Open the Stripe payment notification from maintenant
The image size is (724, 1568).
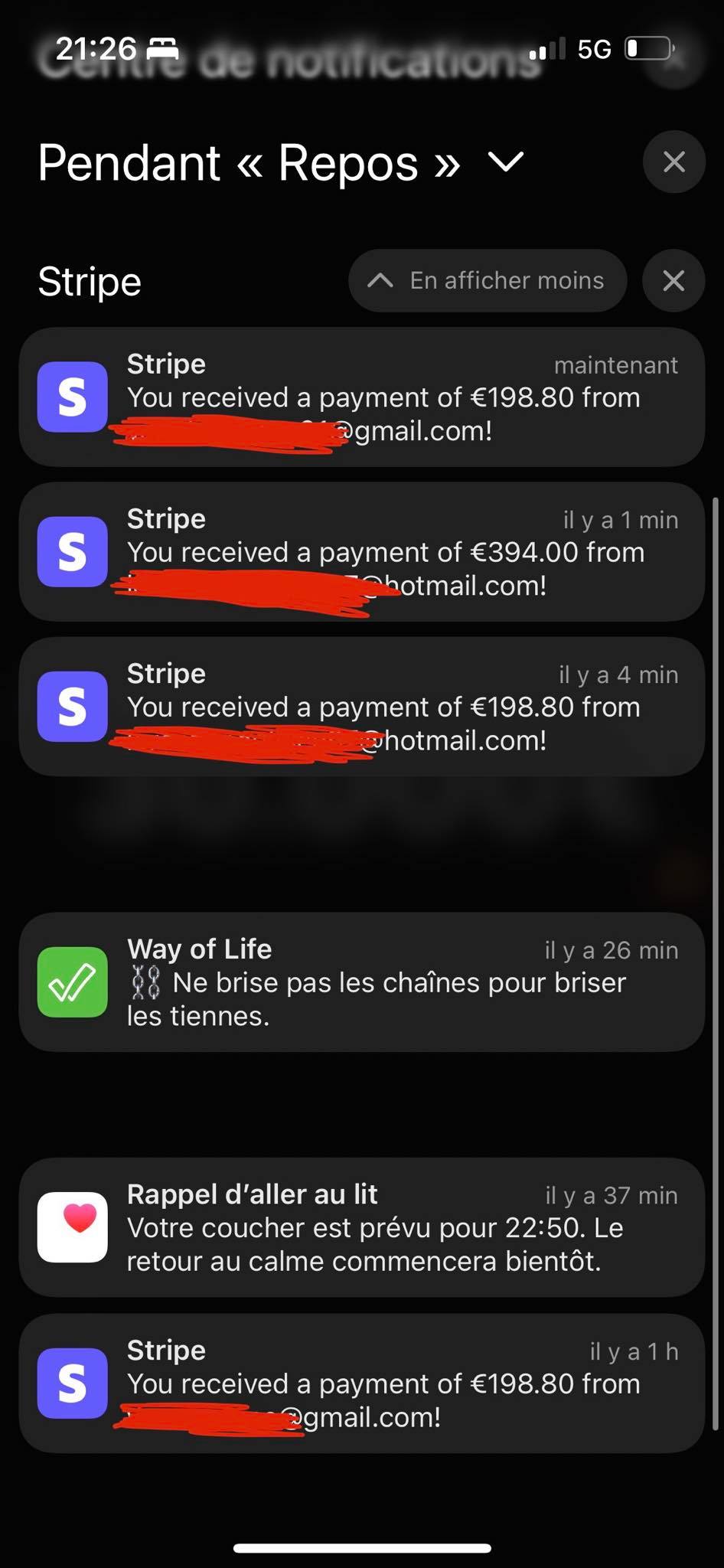tap(361, 397)
